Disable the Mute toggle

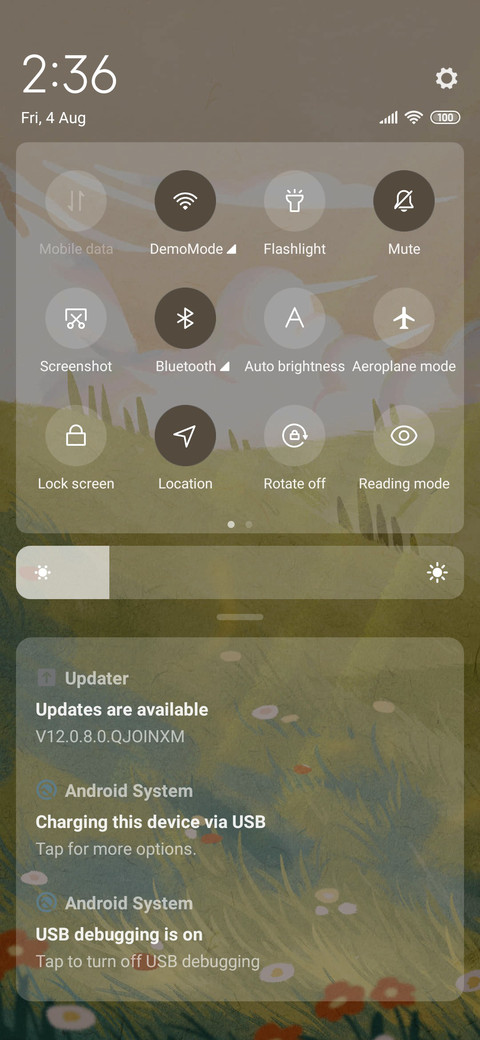(404, 201)
